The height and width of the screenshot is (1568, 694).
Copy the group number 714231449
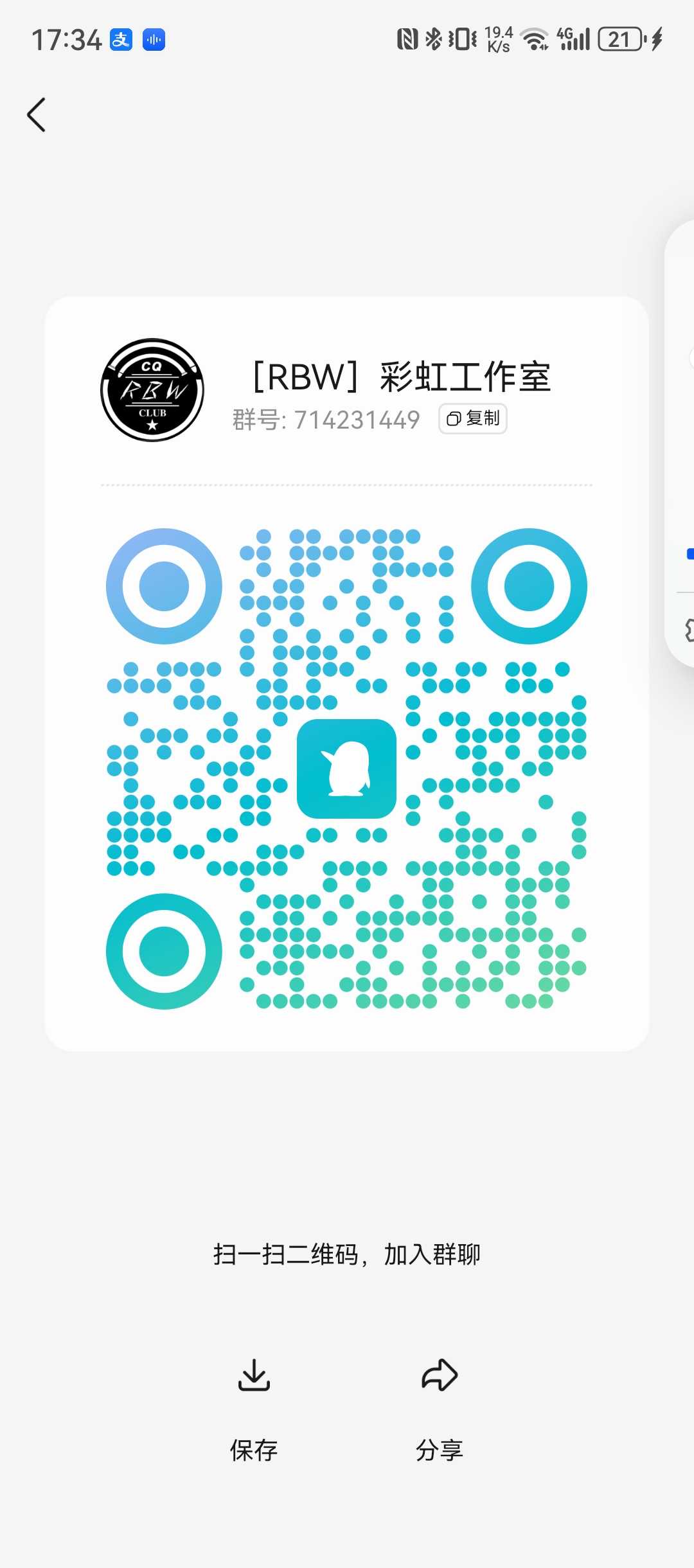pyautogui.click(x=473, y=419)
